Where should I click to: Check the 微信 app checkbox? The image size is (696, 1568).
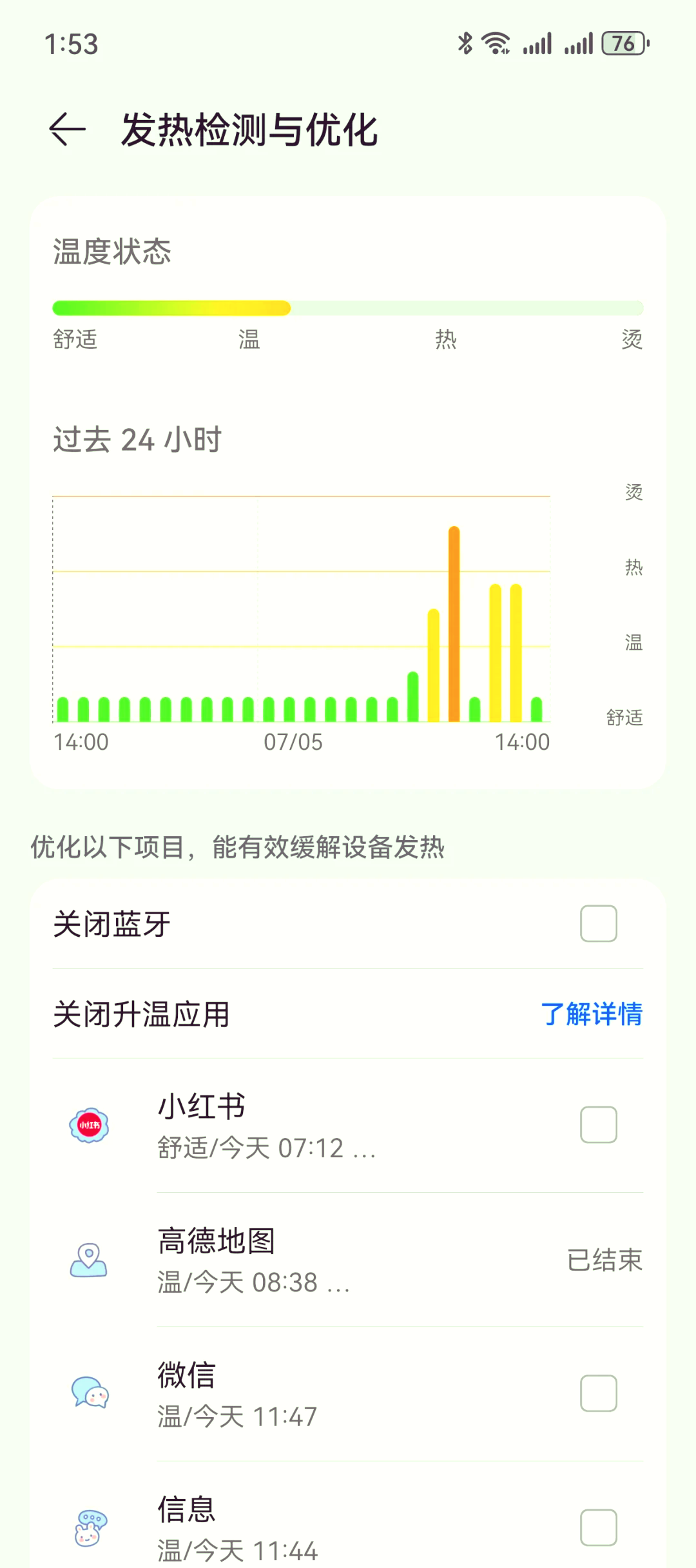pyautogui.click(x=598, y=1393)
